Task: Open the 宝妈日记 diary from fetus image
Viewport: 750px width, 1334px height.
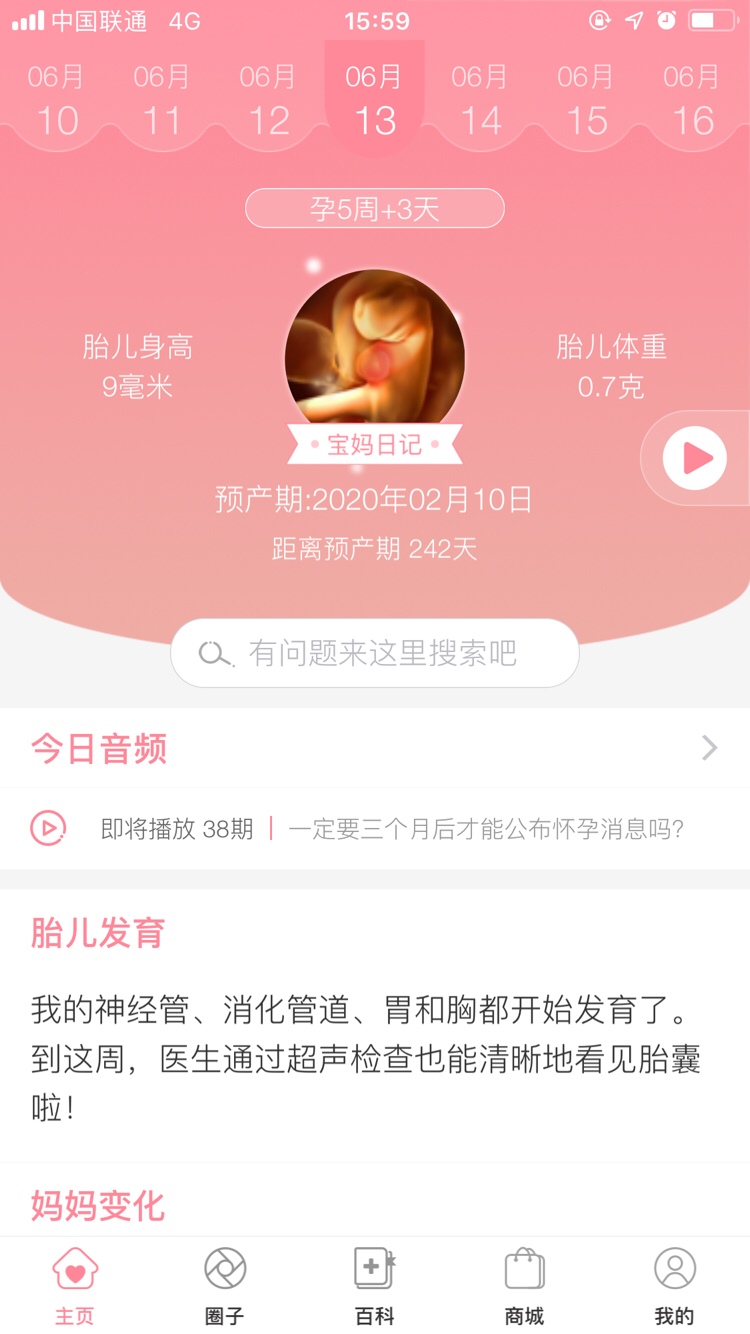Action: 375,444
